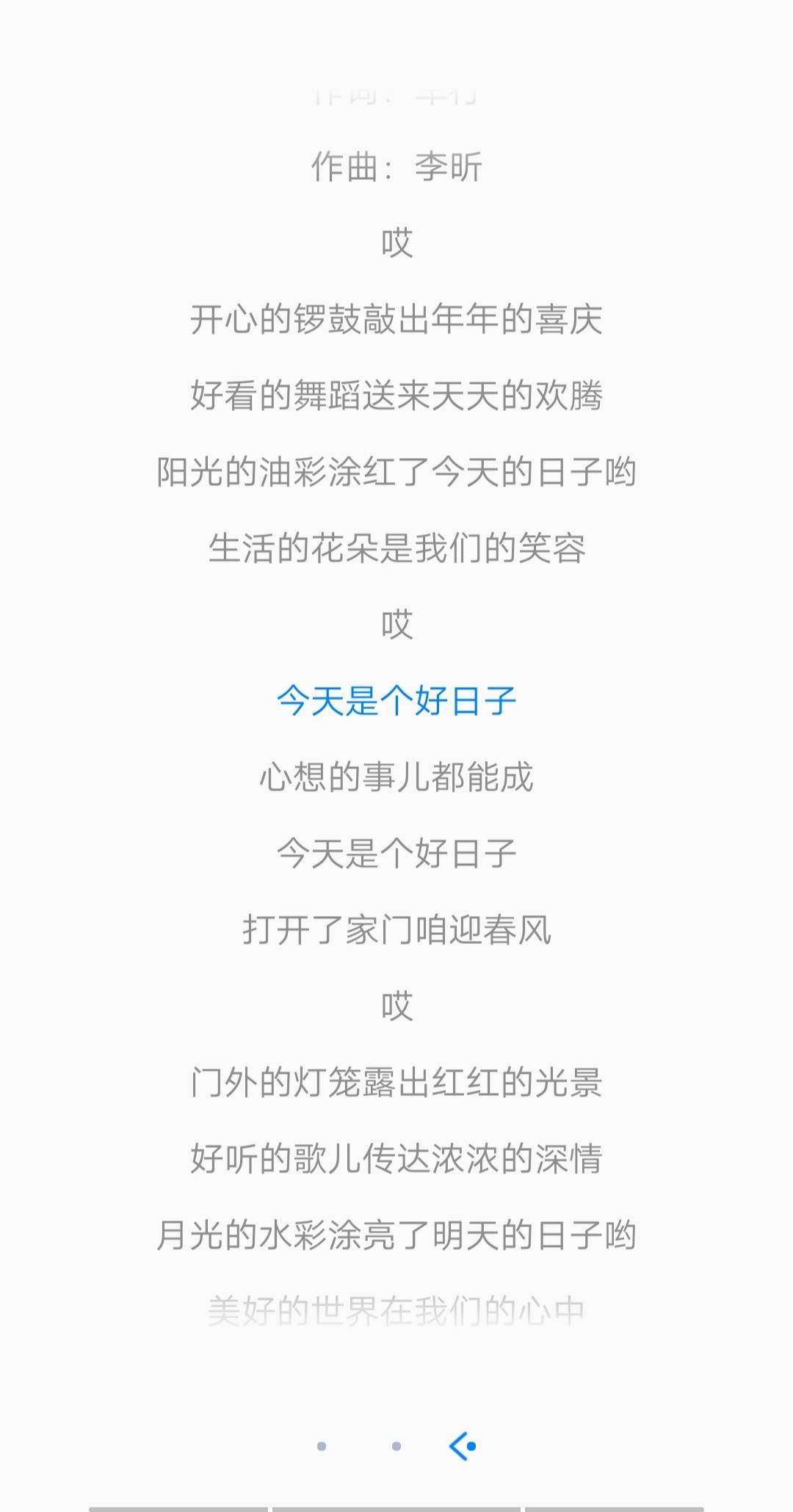Select the first page indicator dot
The height and width of the screenshot is (1512, 793).
click(x=322, y=1446)
